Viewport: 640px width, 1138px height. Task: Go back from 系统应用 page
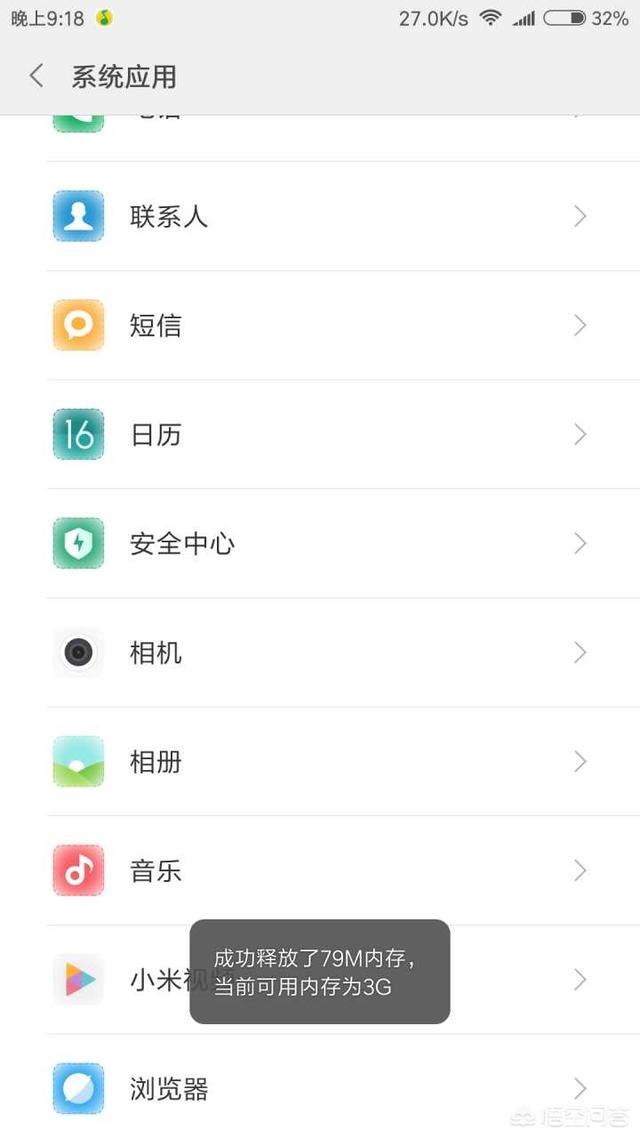37,76
